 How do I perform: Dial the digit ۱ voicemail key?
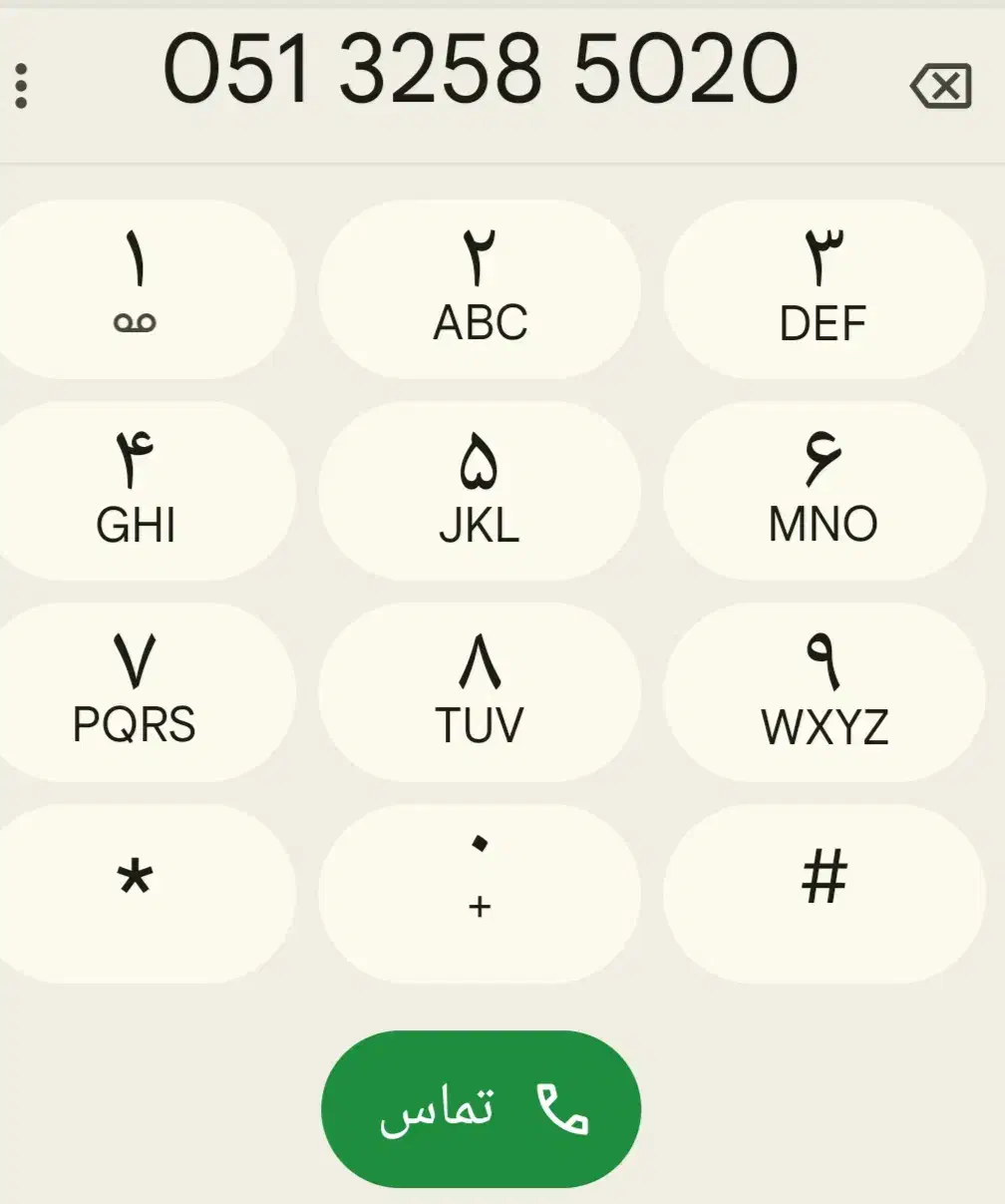(x=136, y=289)
